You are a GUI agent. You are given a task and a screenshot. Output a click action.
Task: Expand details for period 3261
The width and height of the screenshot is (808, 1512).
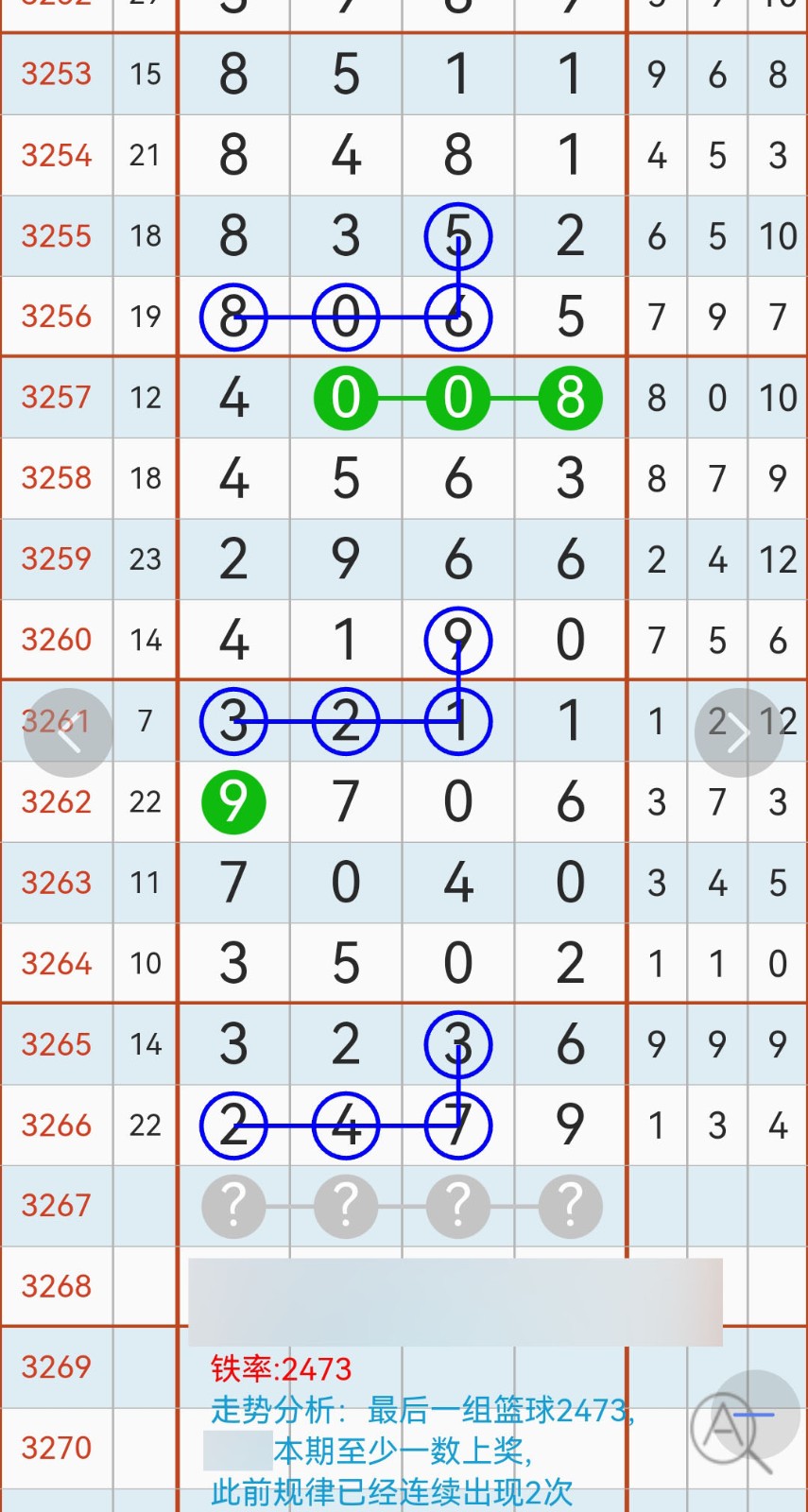pyautogui.click(x=57, y=720)
